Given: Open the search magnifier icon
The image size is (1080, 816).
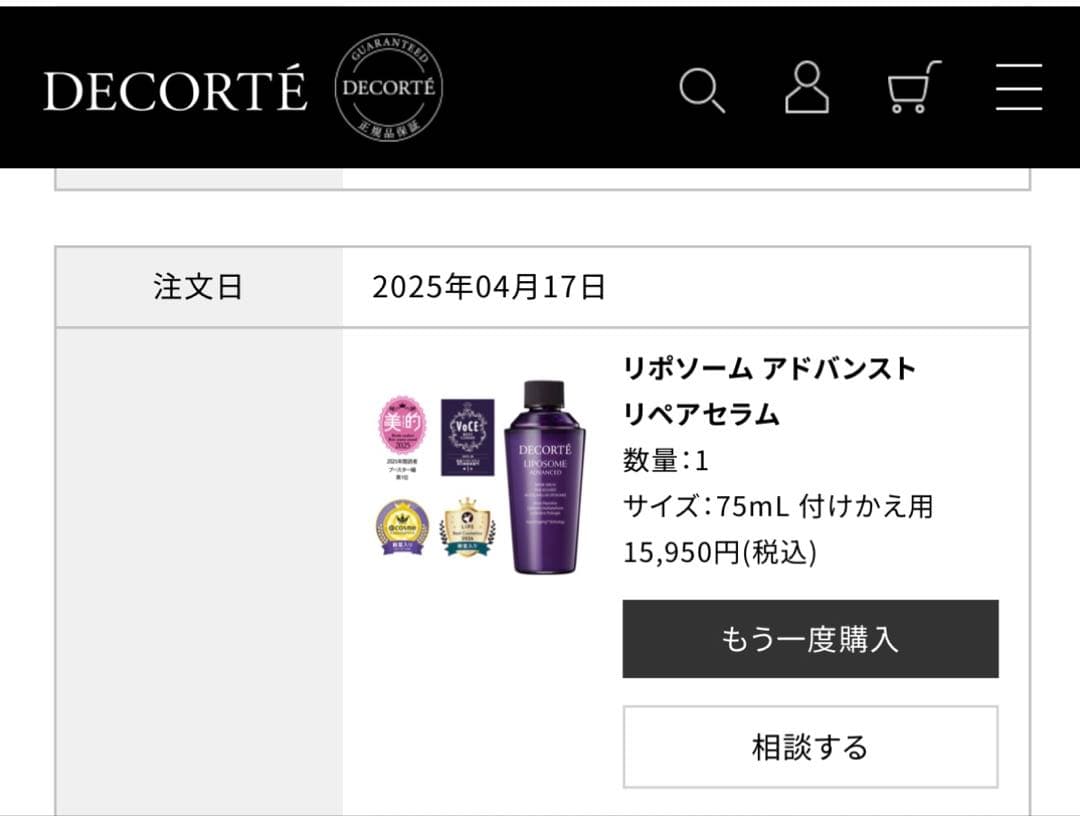Looking at the screenshot, I should tap(702, 90).
